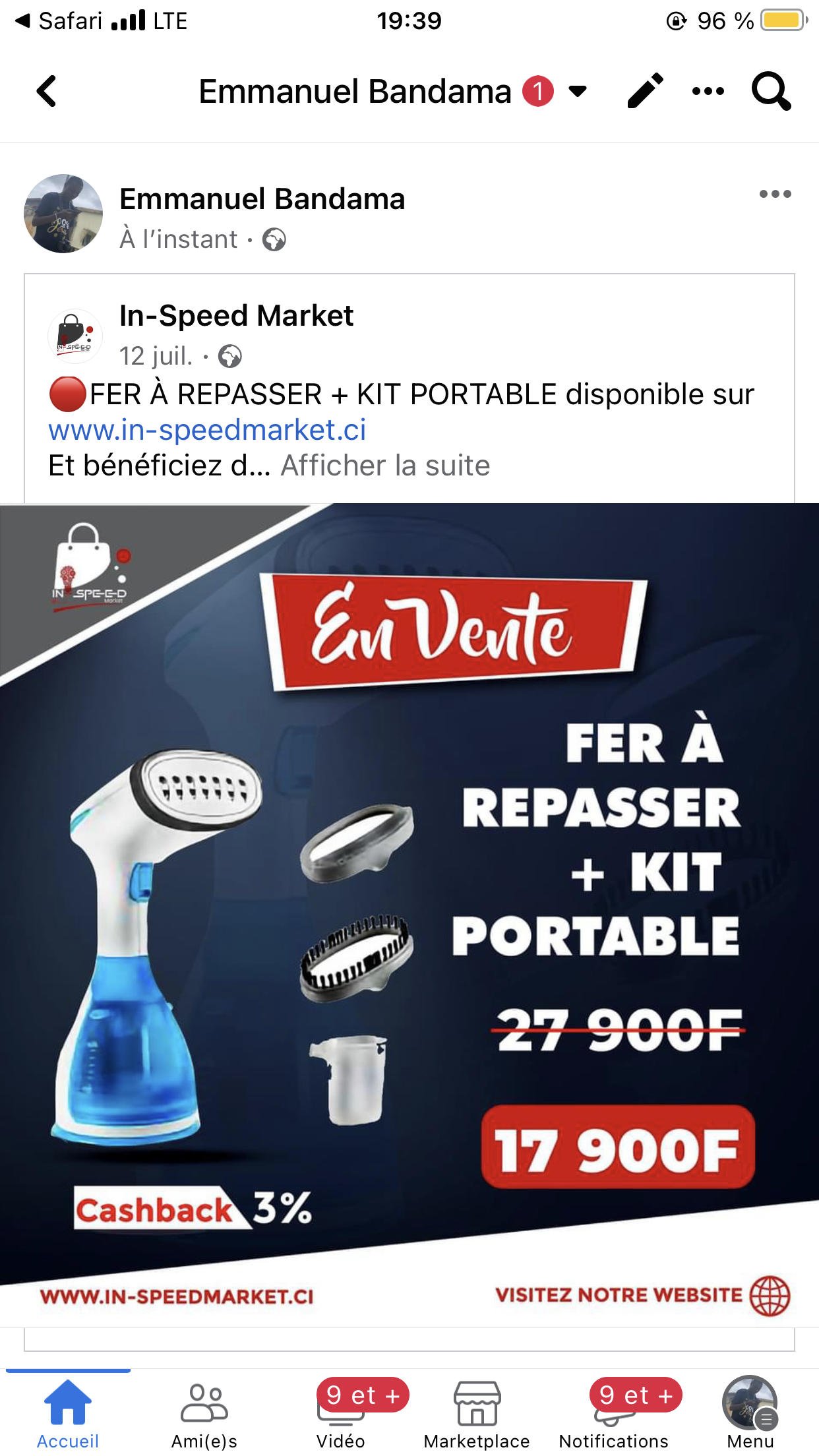Go back using the header arrow
This screenshot has height=1456, width=819.
coord(46,91)
